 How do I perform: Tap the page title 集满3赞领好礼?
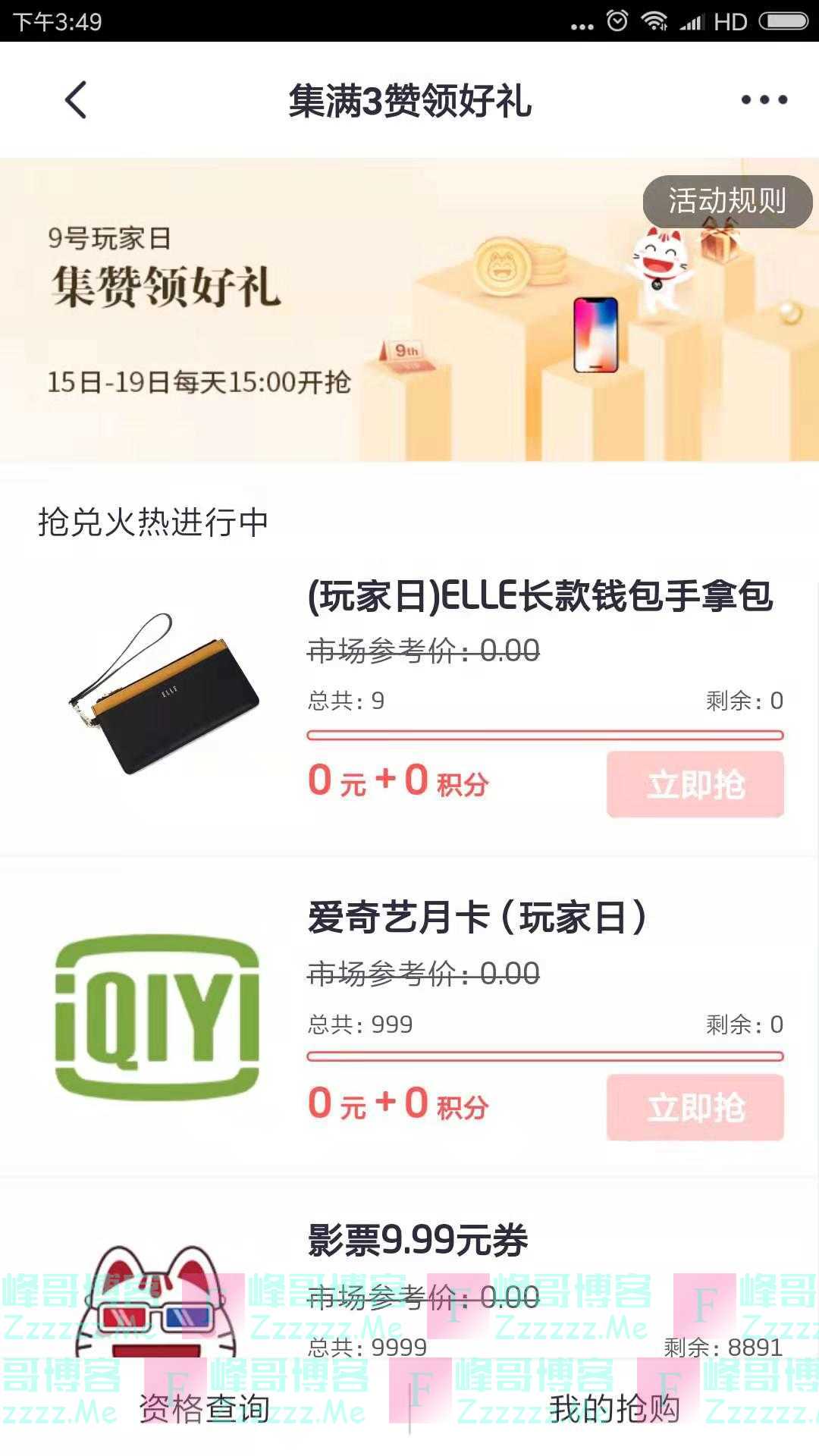409,101
